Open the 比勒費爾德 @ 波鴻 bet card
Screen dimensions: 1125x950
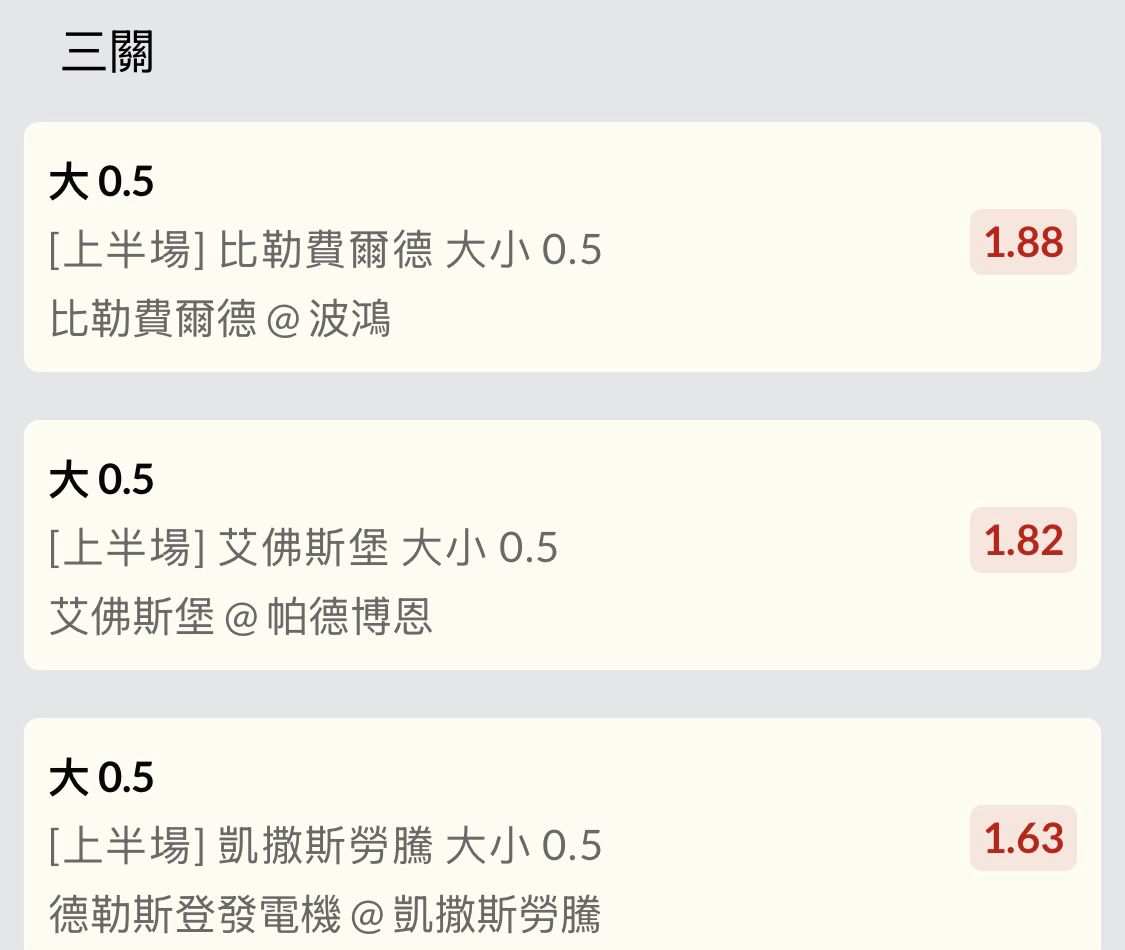[500, 247]
